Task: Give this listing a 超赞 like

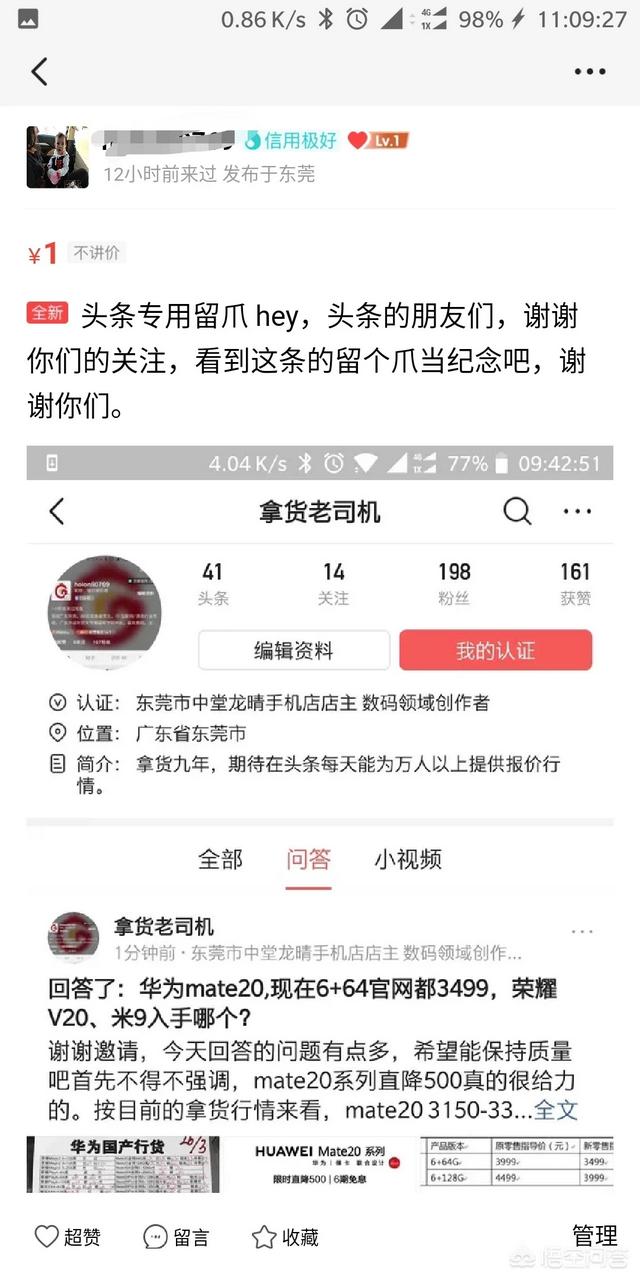Action: click(68, 1237)
